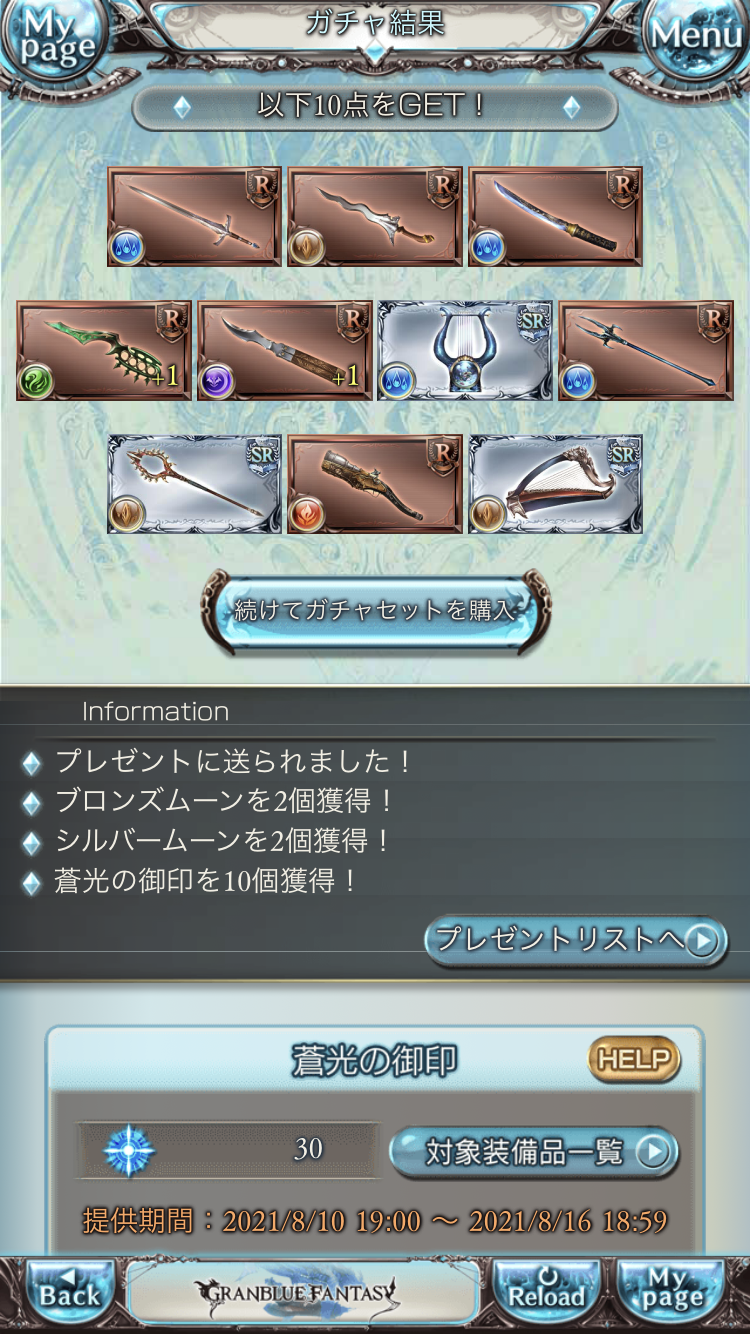Image resolution: width=750 pixels, height=1334 pixels.
Task: Reload the page from the bottom bar
Action: pos(546,1292)
